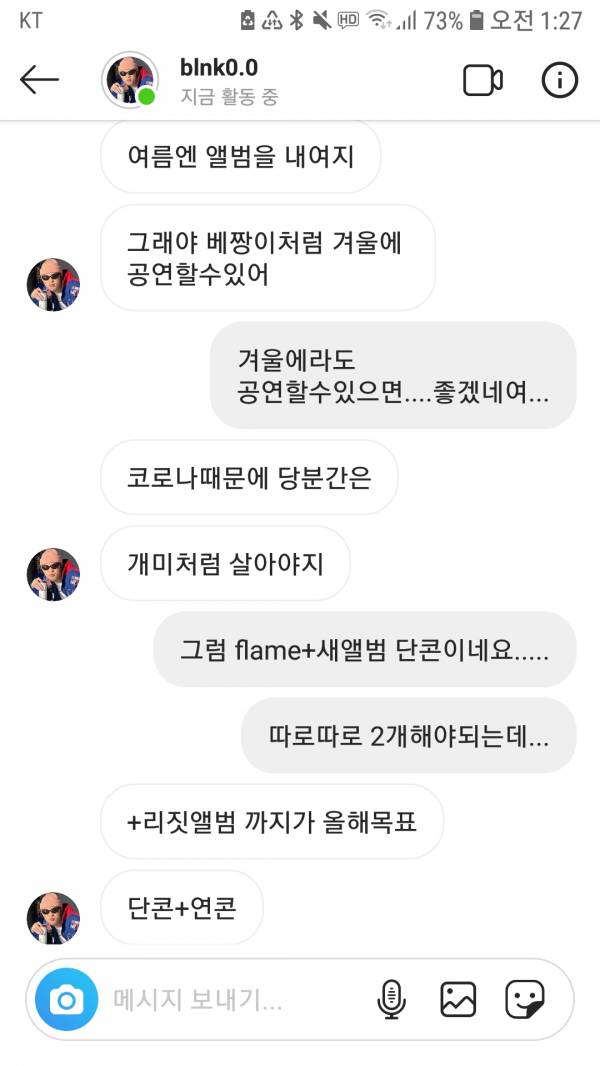Image resolution: width=600 pixels, height=1066 pixels.
Task: Focus the 메시지 보내기 message field
Action: tap(230, 999)
